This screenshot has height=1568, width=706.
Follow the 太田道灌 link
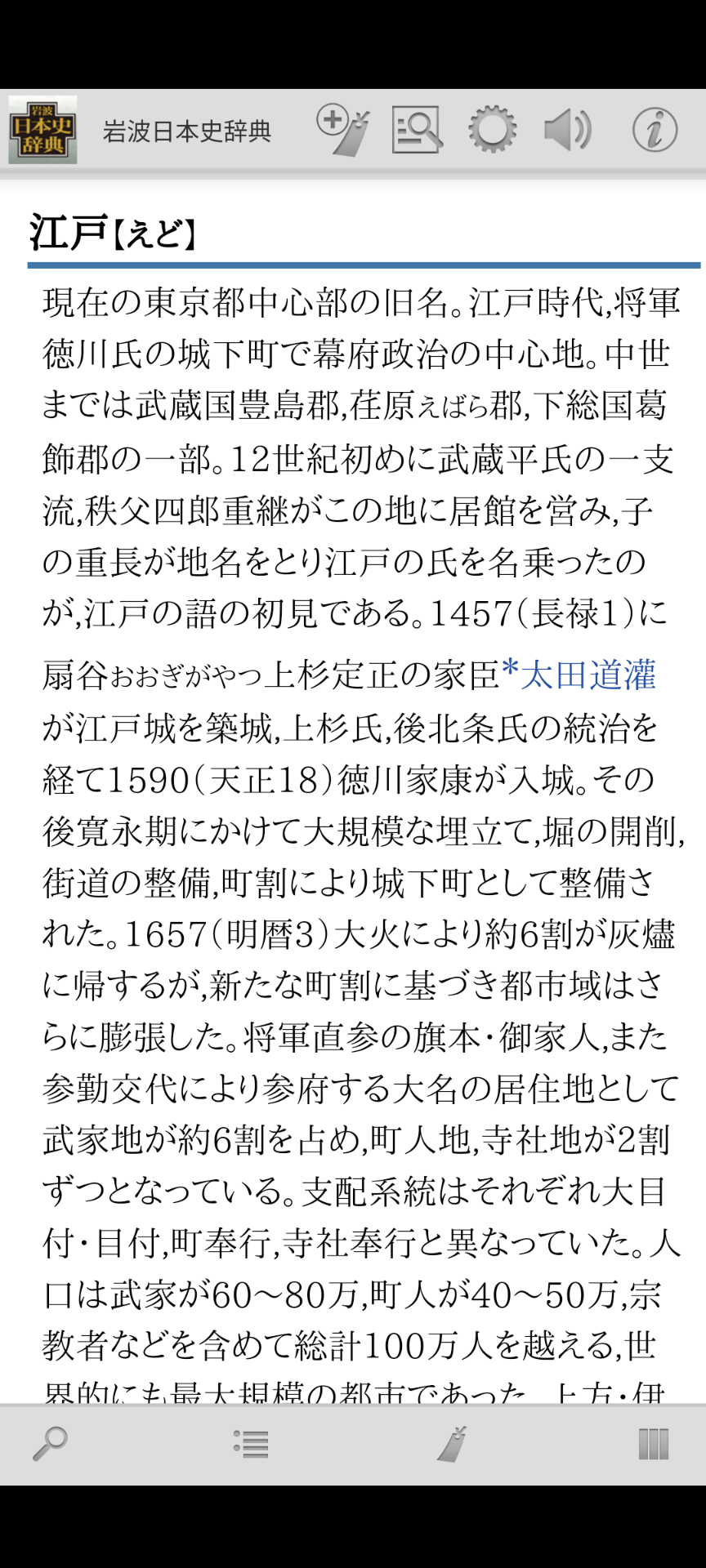tap(587, 675)
